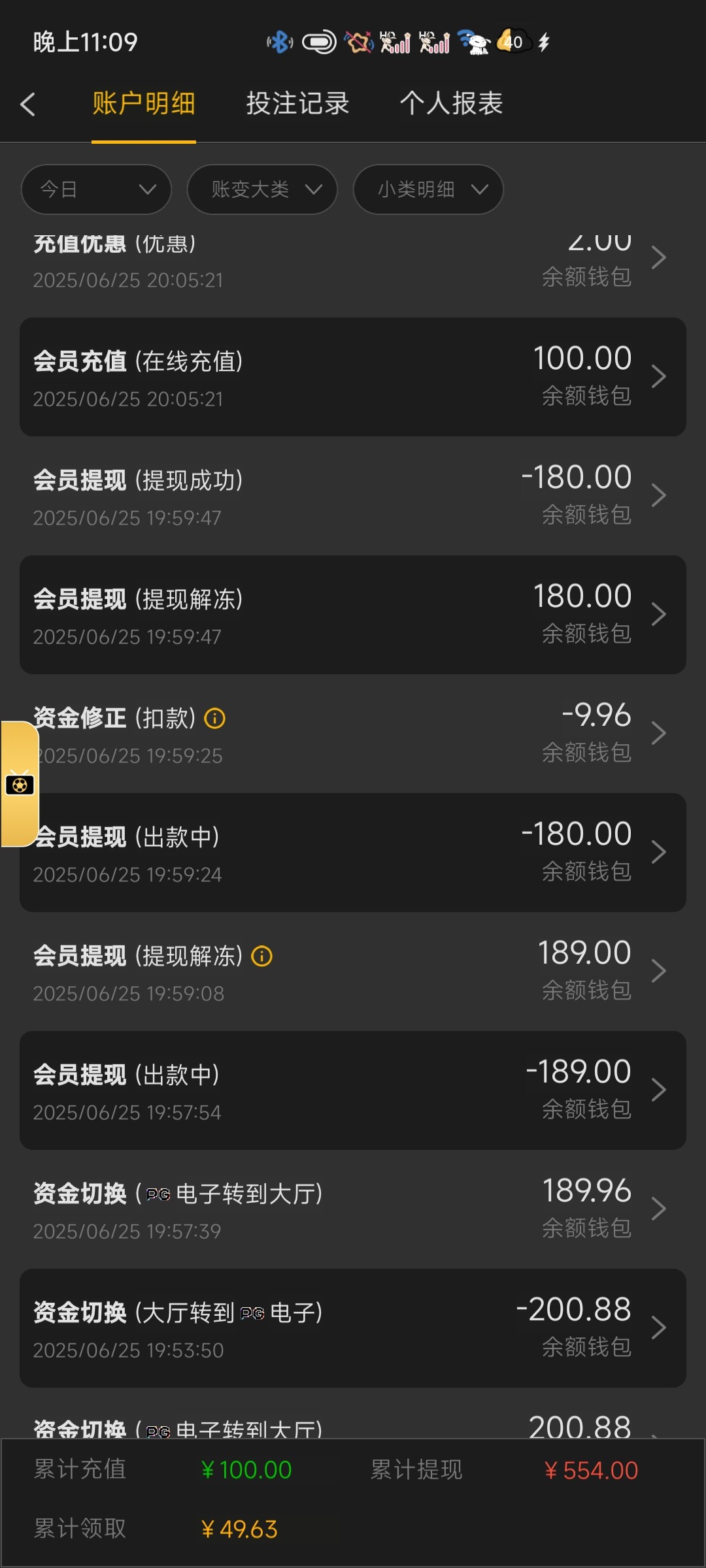Open 会员提现 (出款中) -180.00 record
Viewport: 706px width, 1568px height.
[353, 853]
